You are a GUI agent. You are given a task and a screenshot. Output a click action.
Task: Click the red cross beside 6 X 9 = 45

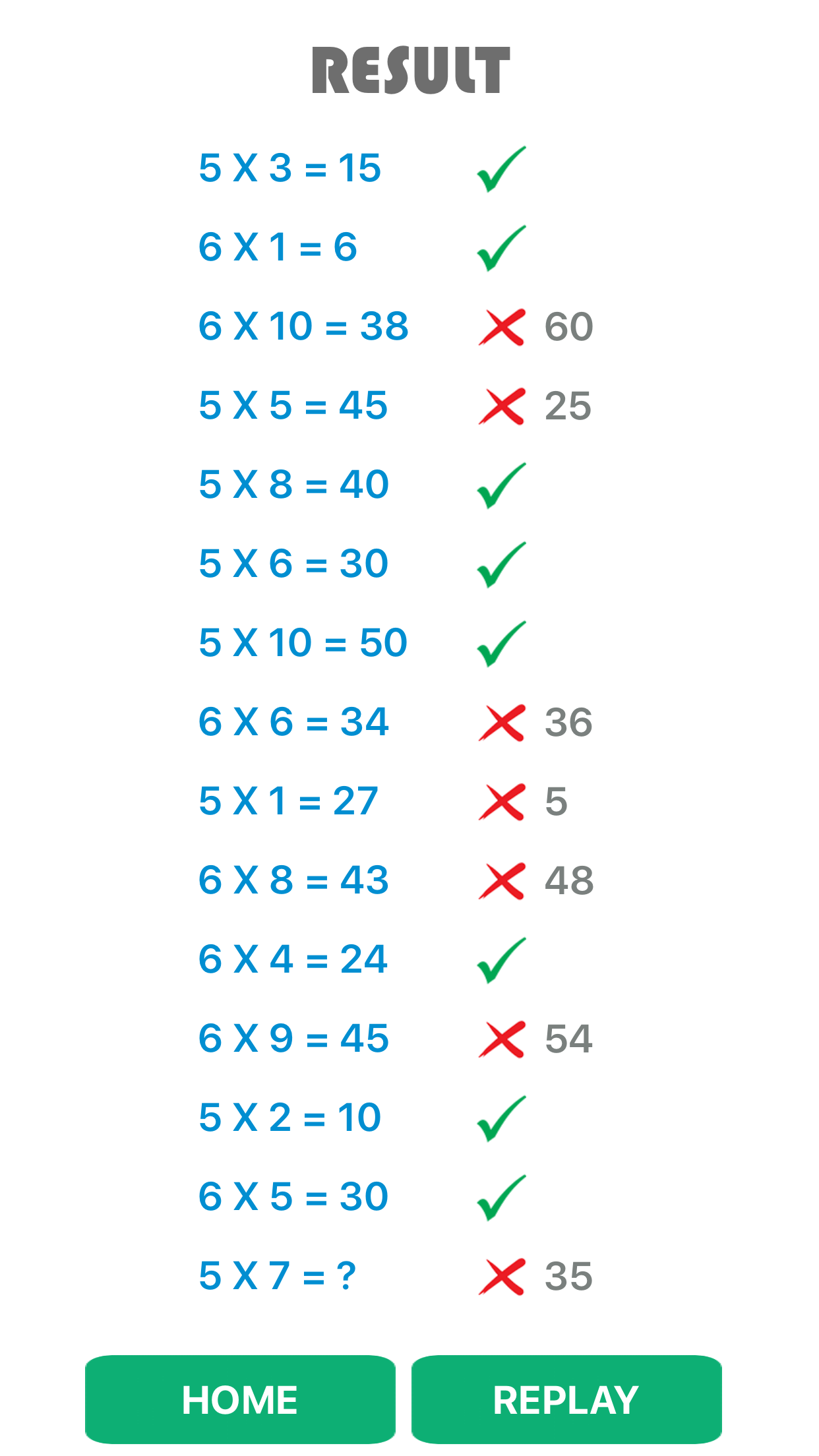pos(501,1039)
